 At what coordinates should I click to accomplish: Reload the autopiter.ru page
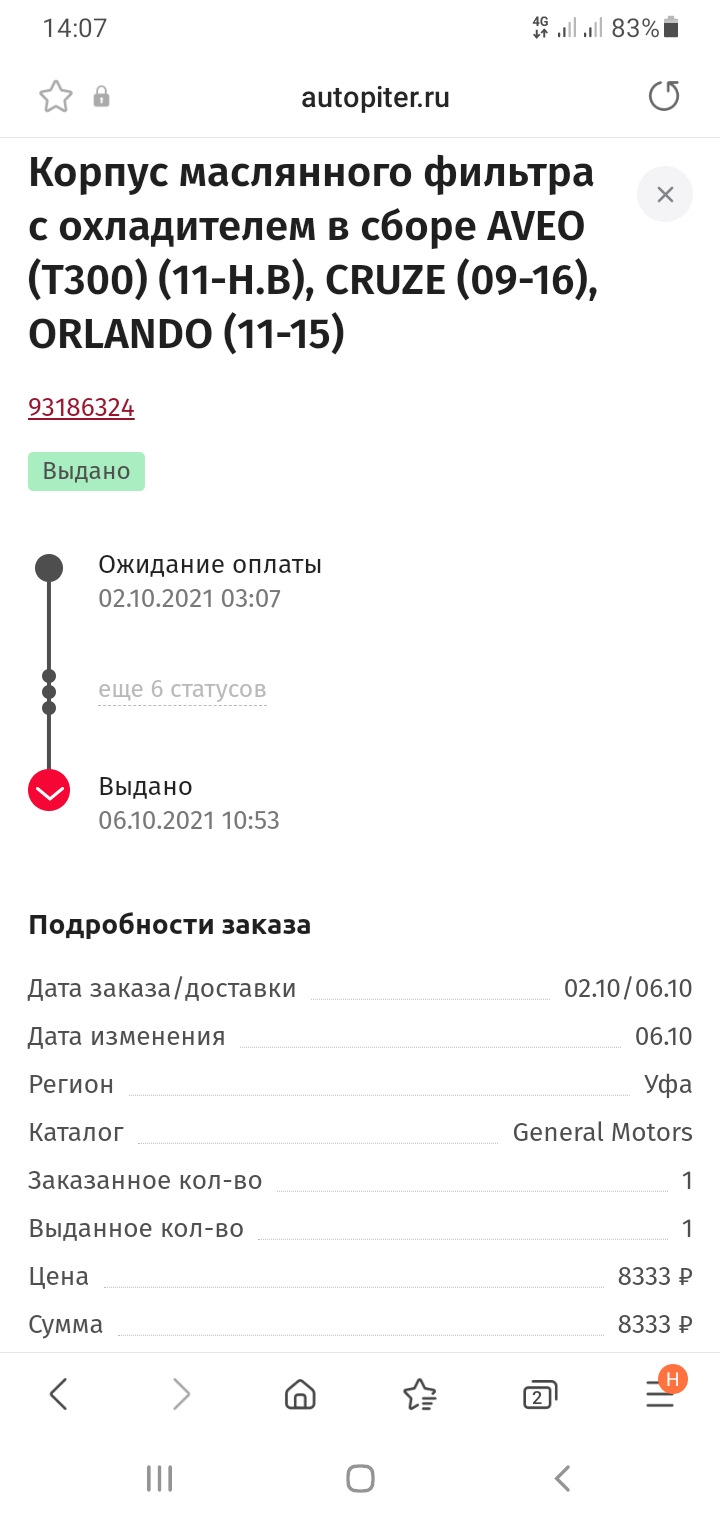coord(664,97)
